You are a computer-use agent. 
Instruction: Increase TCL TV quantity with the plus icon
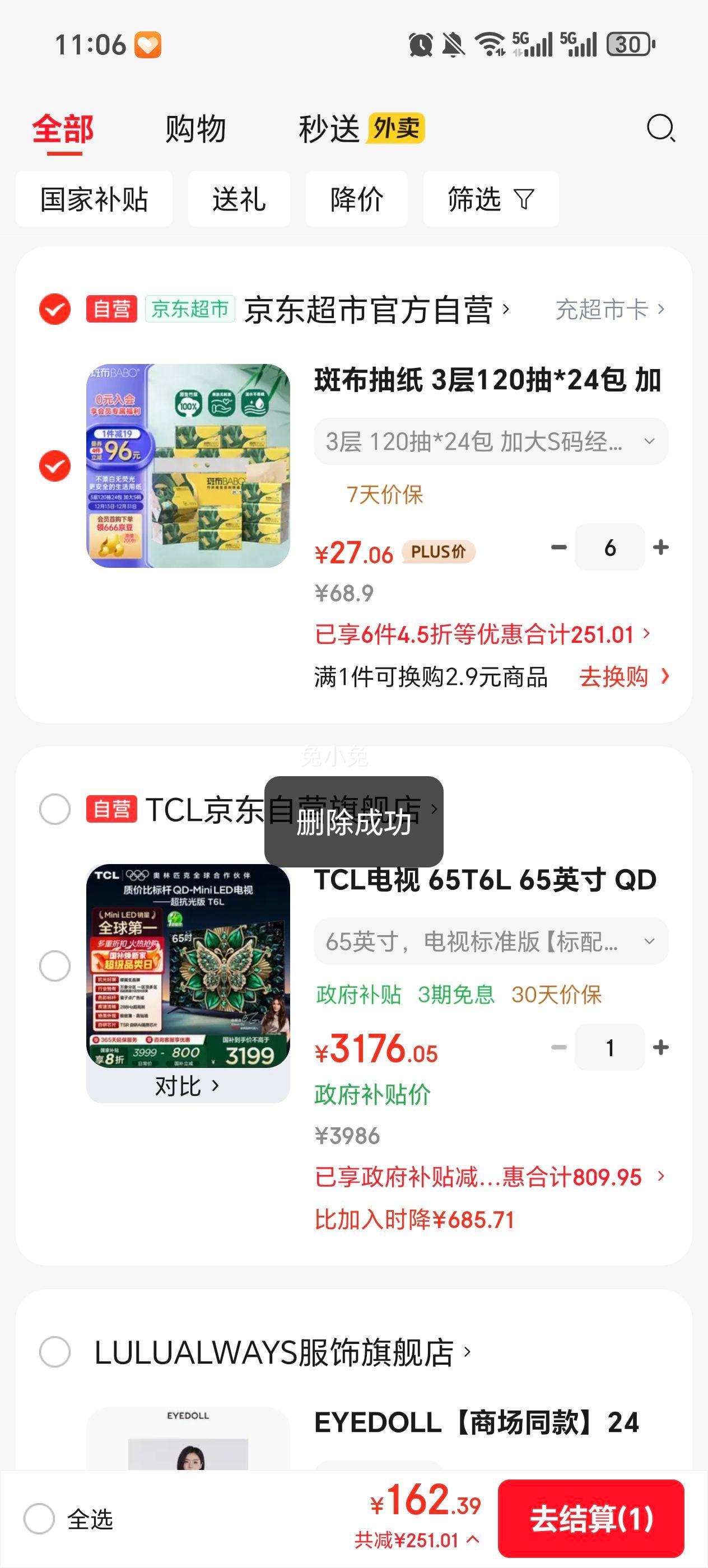point(660,1047)
